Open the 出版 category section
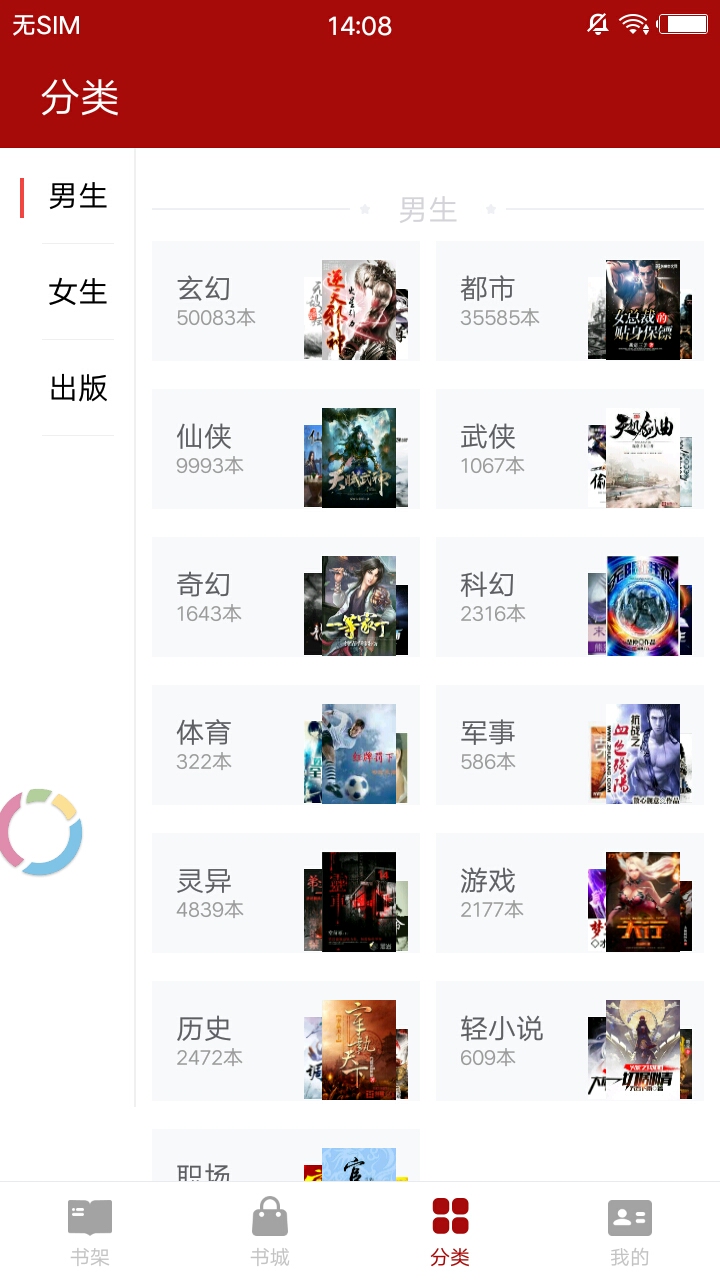 coord(77,389)
